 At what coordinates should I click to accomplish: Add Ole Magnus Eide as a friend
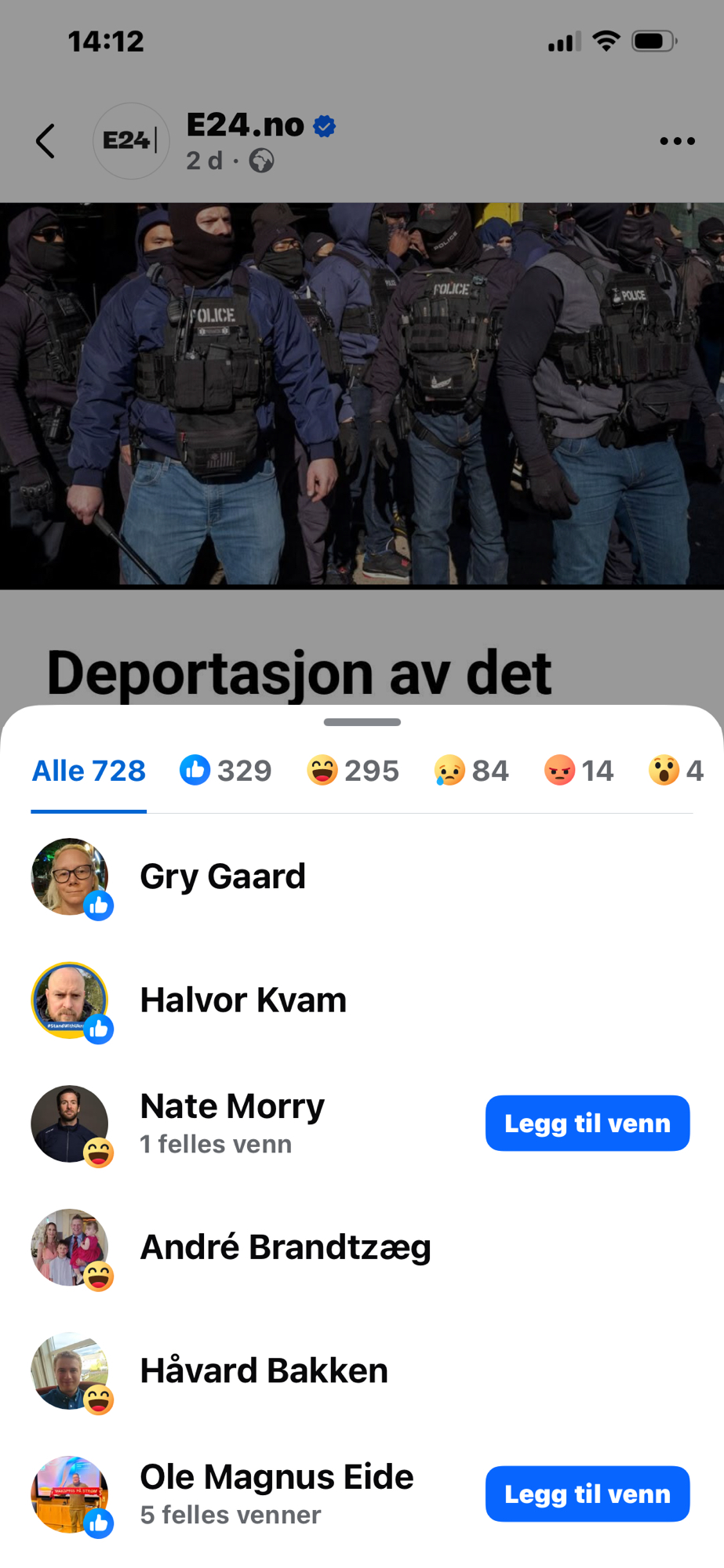click(587, 1494)
